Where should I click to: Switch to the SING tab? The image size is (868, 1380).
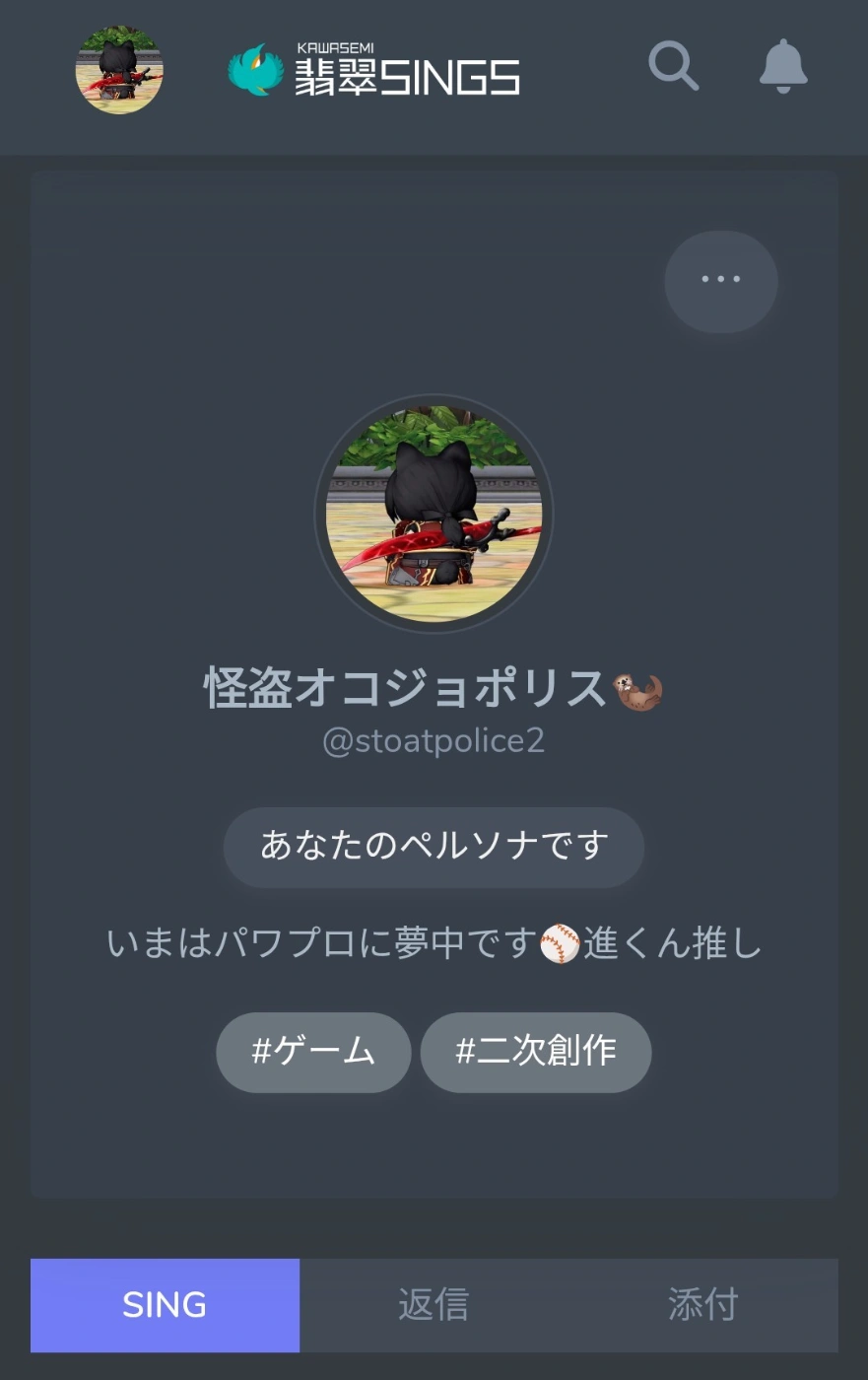pos(165,1304)
